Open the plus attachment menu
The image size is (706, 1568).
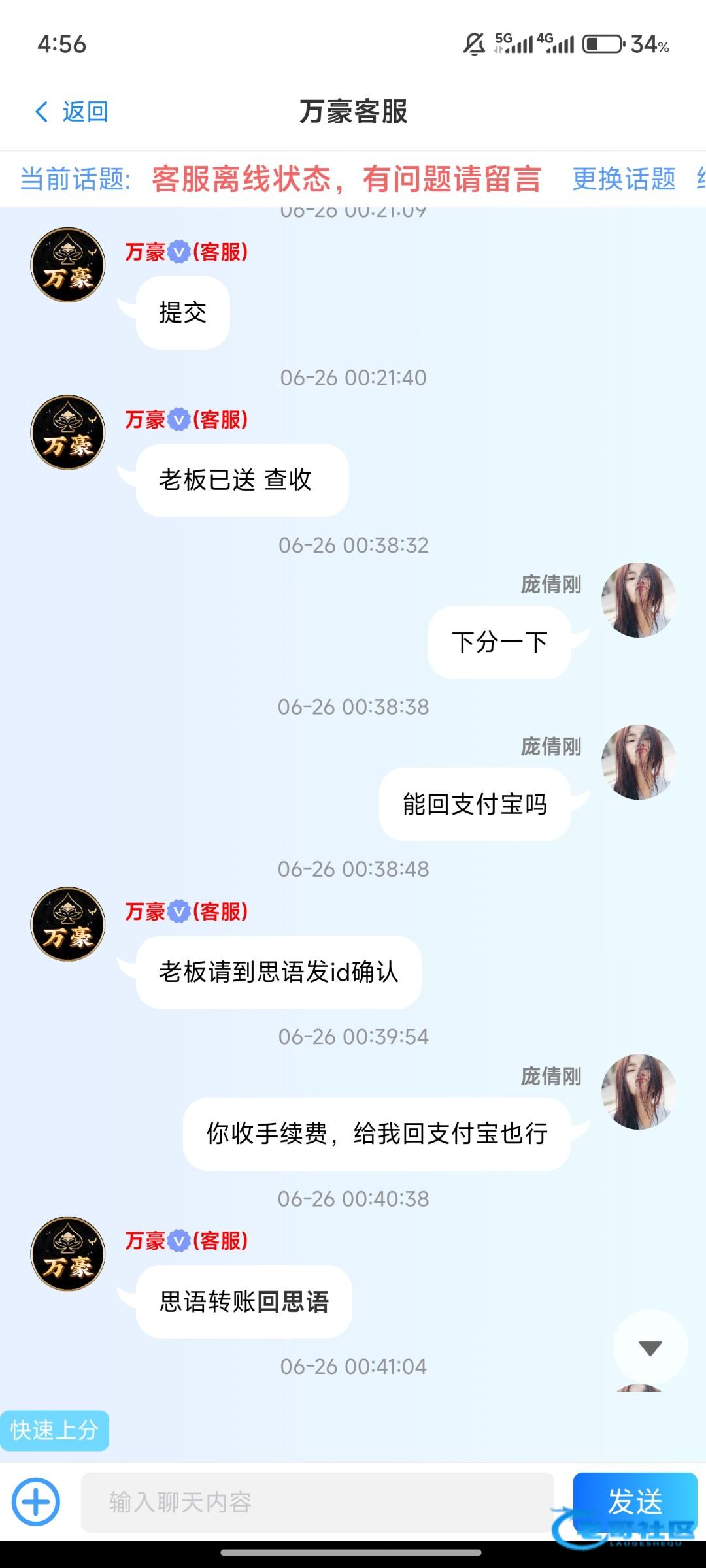(37, 1502)
